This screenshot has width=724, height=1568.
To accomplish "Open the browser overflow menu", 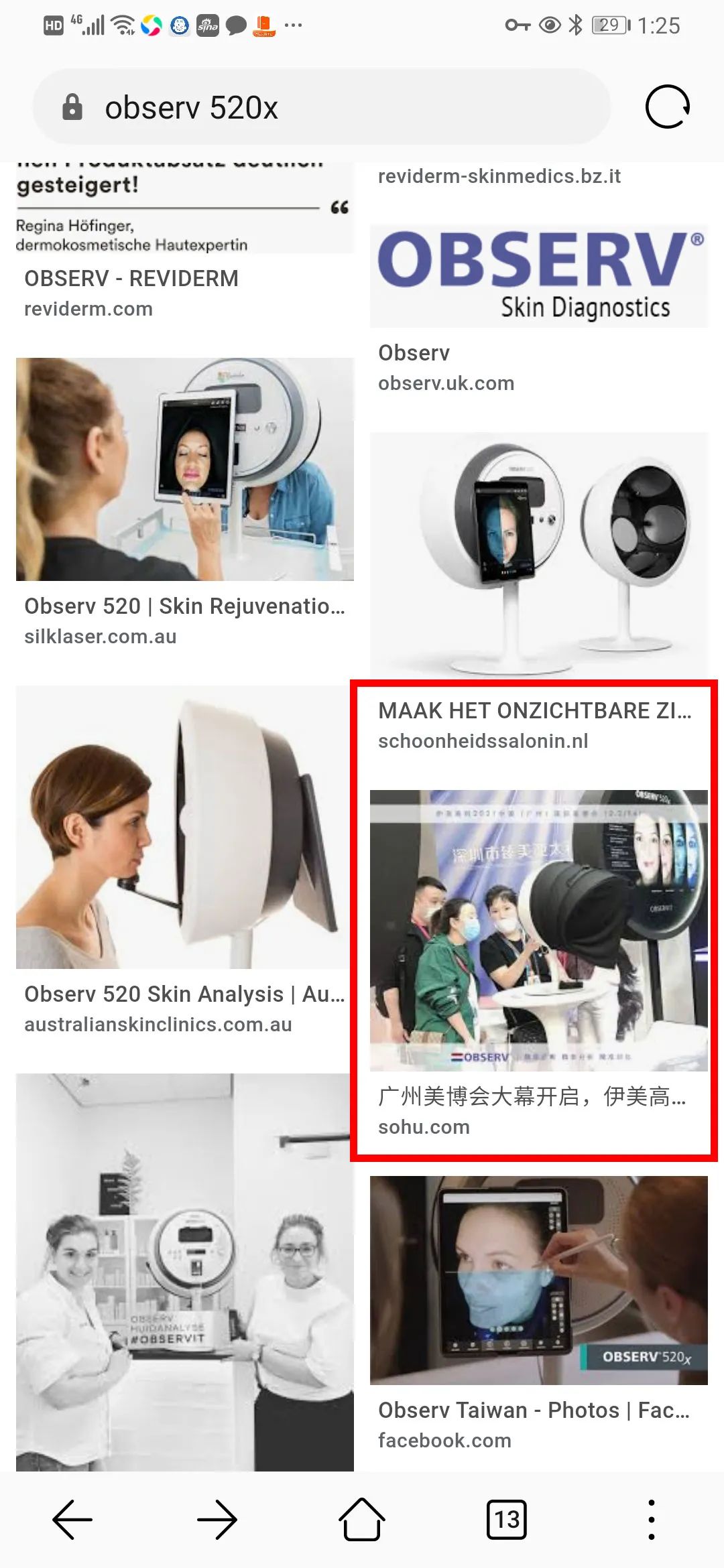I will pyautogui.click(x=651, y=1519).
